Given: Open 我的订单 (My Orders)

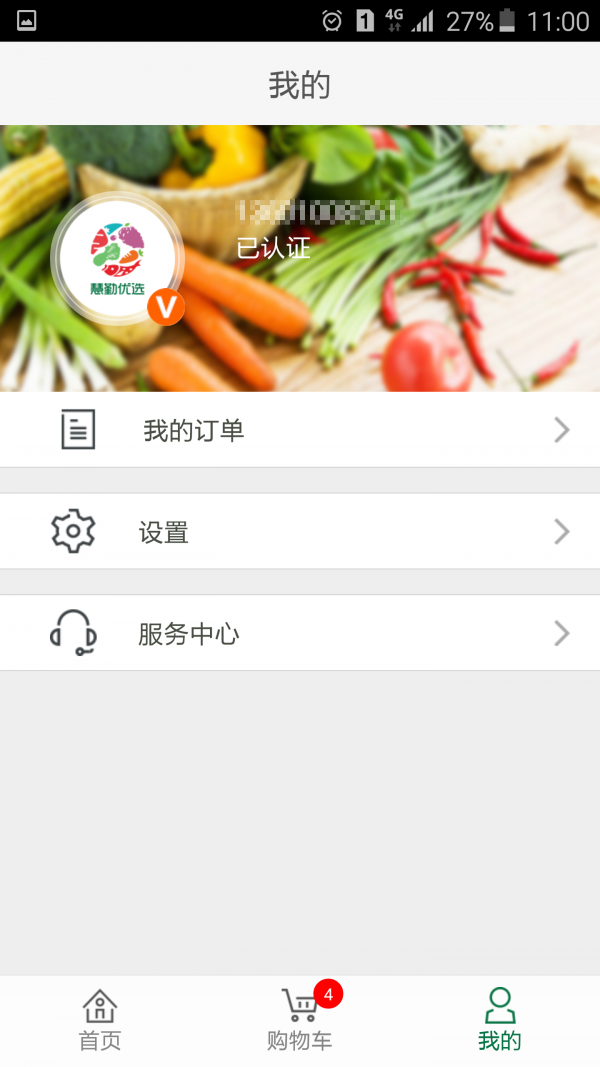Looking at the screenshot, I should [300, 430].
